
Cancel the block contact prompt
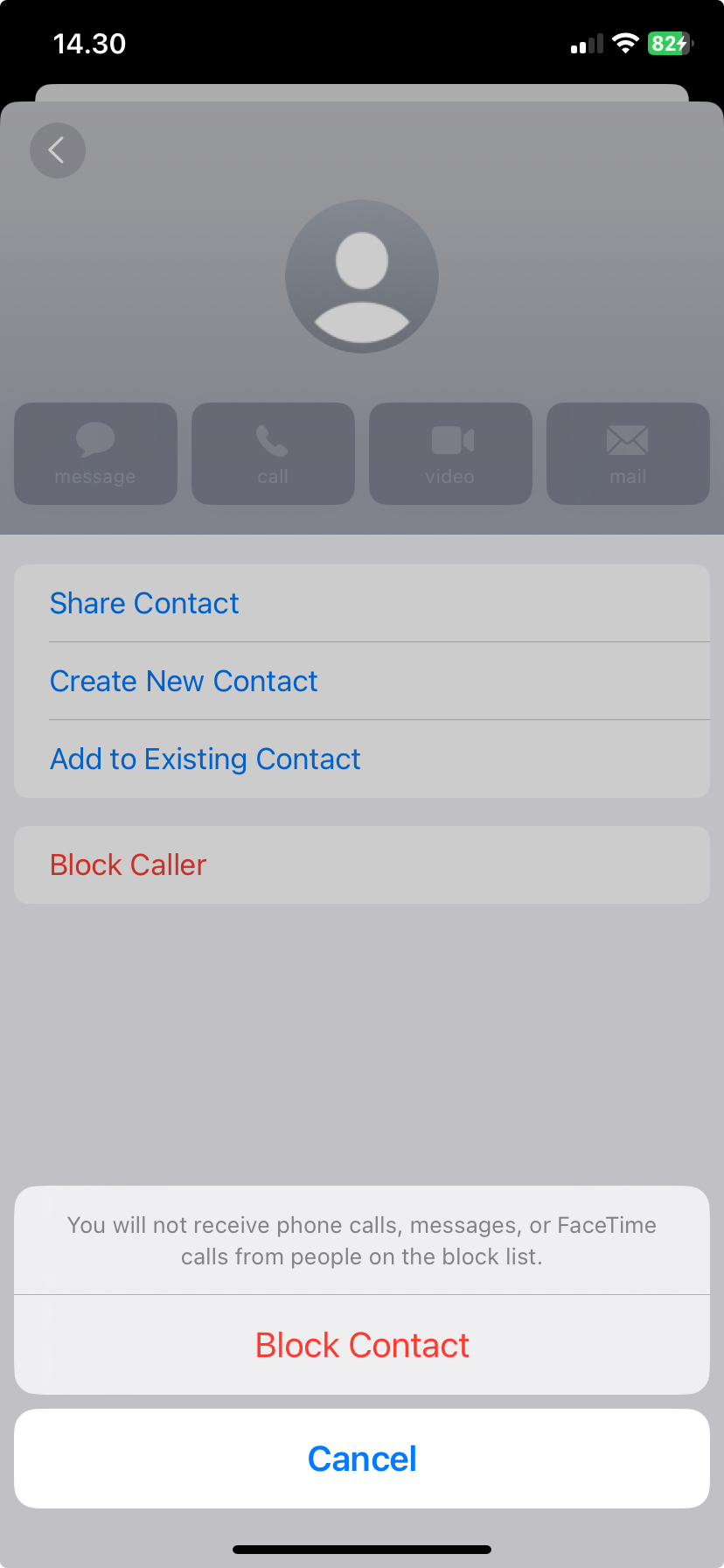362,1459
